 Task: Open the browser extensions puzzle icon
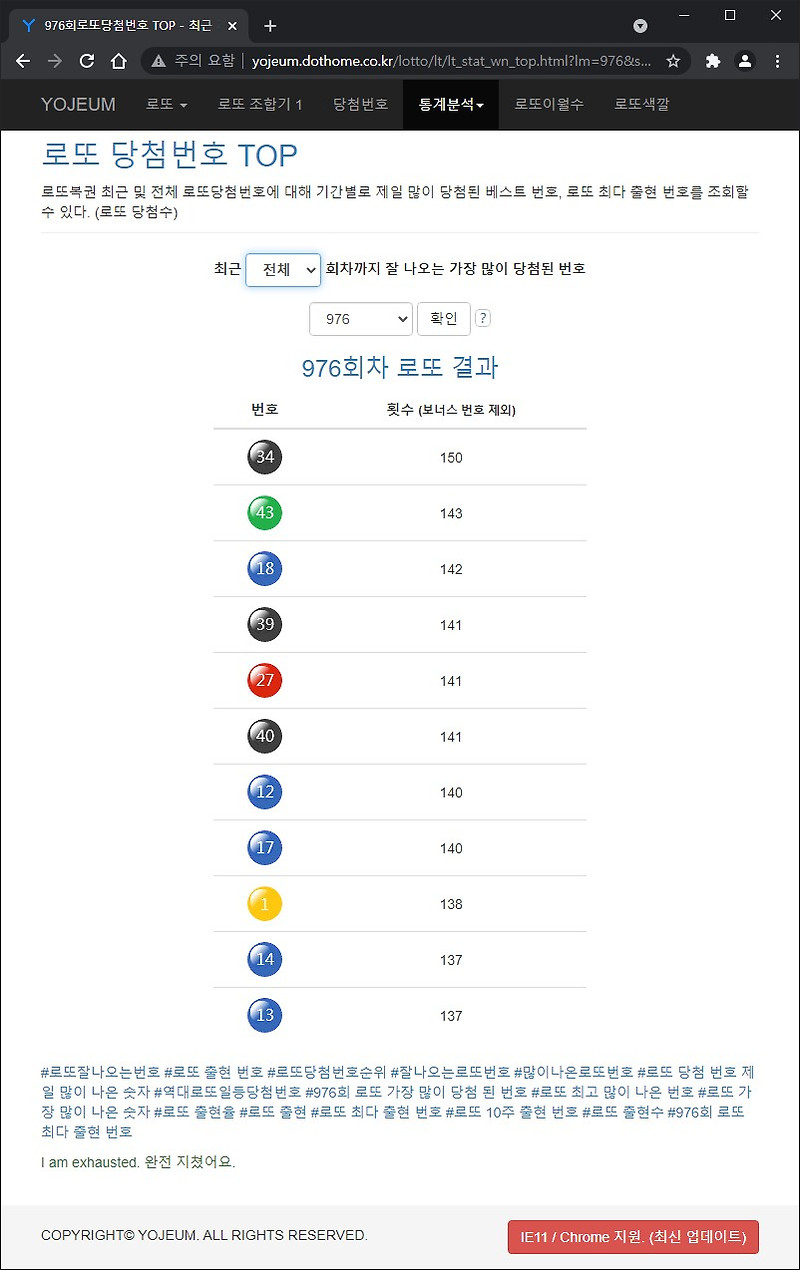point(713,61)
